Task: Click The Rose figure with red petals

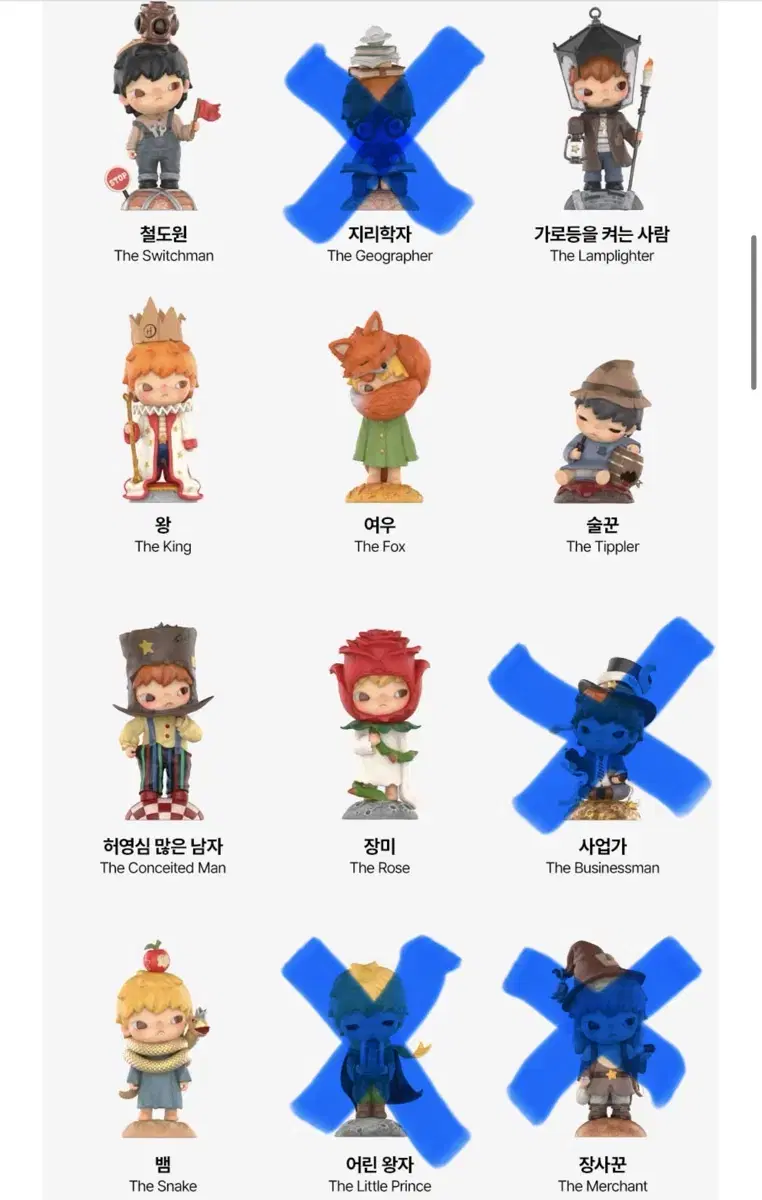Action: pos(378,720)
